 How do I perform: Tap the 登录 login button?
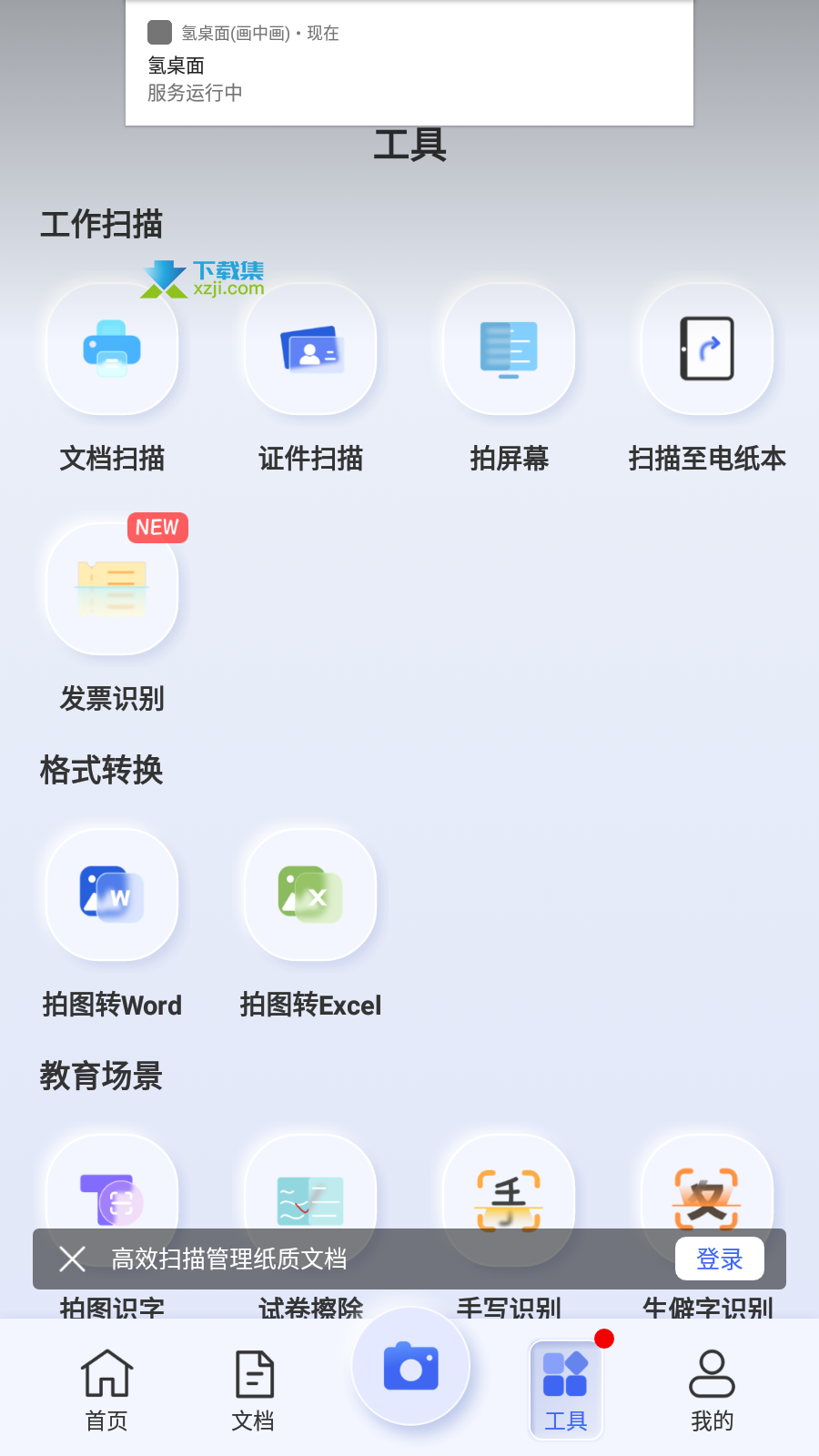point(719,1259)
